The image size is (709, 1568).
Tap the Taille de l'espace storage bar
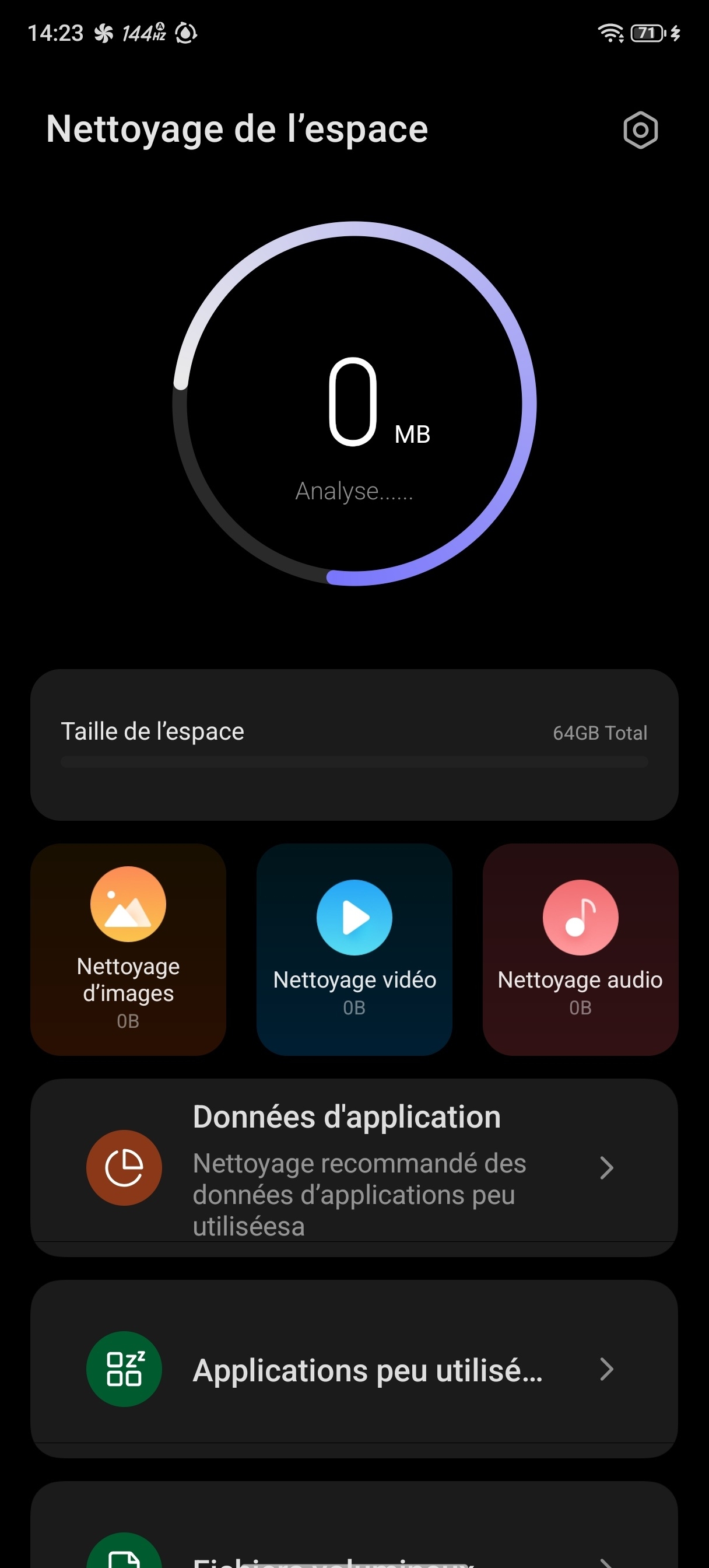point(354,760)
